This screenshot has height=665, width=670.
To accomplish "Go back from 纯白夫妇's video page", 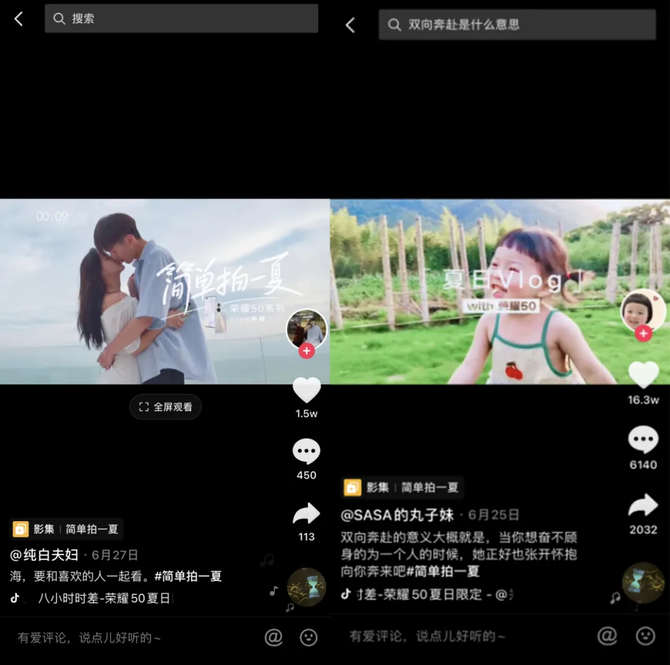I will [x=18, y=19].
